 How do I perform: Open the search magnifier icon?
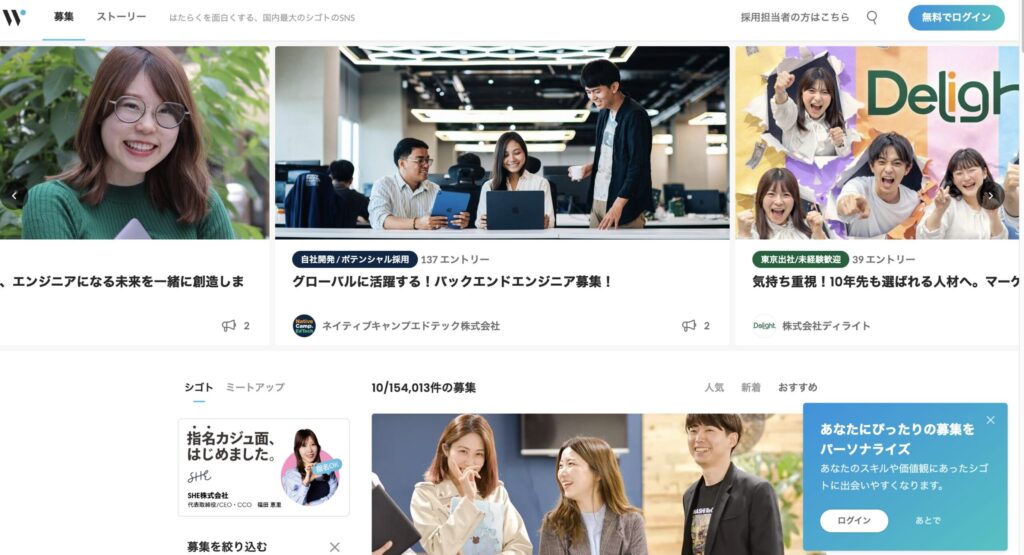(x=872, y=17)
